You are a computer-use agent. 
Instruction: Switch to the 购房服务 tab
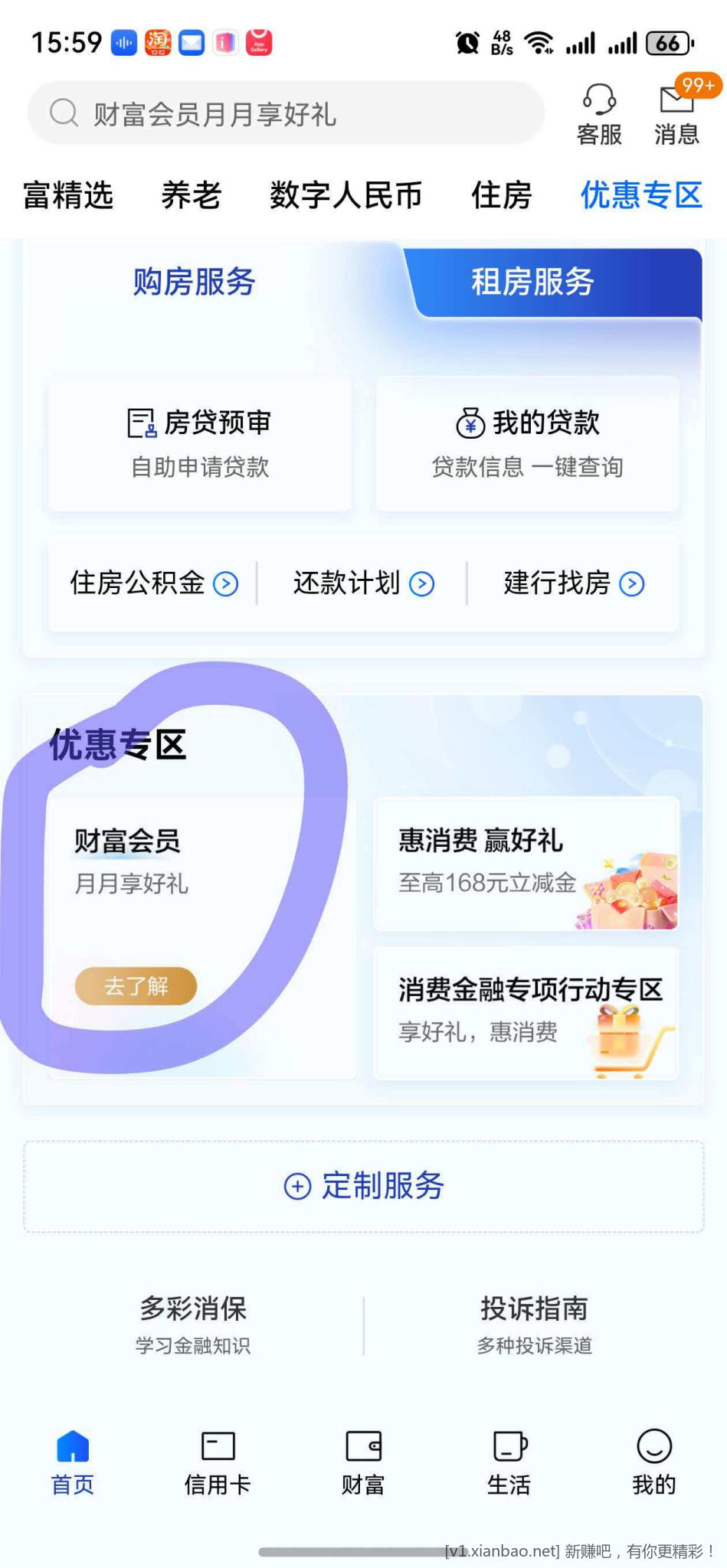pos(192,283)
